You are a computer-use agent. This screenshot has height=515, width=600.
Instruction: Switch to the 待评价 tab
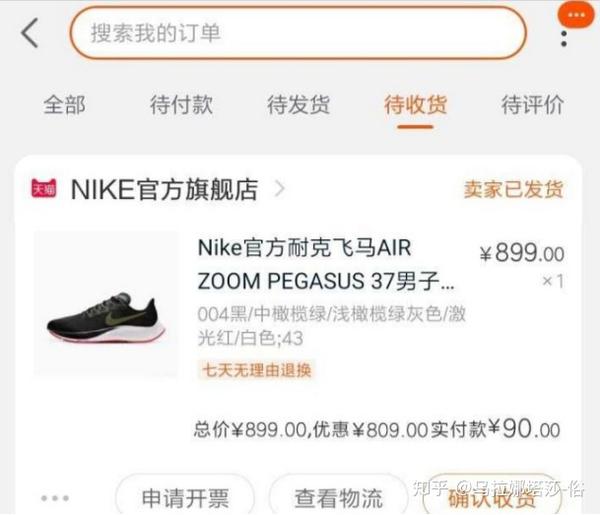coord(532,105)
